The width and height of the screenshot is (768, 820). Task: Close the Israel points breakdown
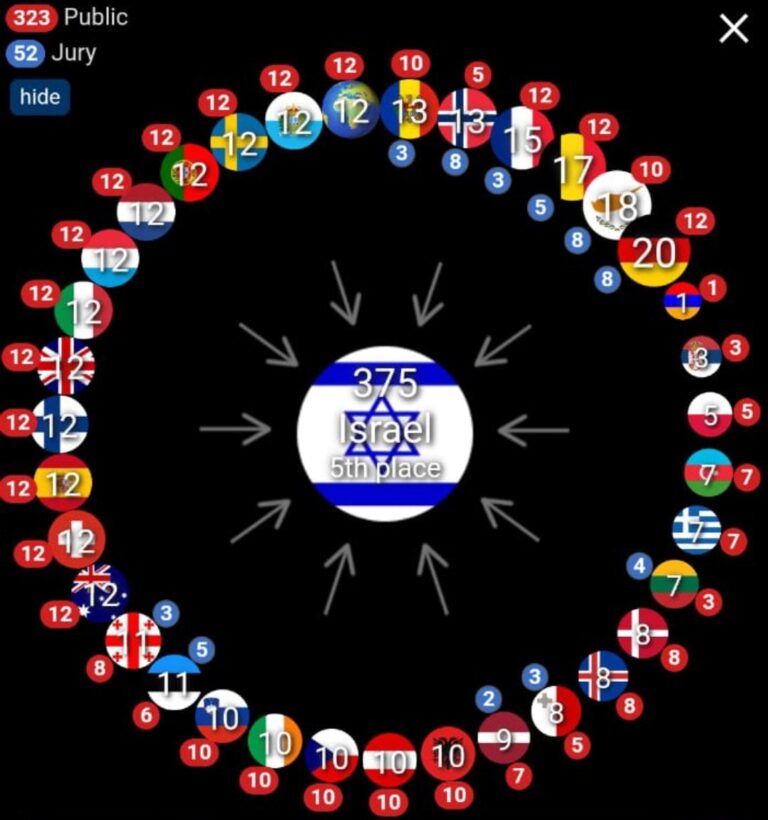click(733, 28)
